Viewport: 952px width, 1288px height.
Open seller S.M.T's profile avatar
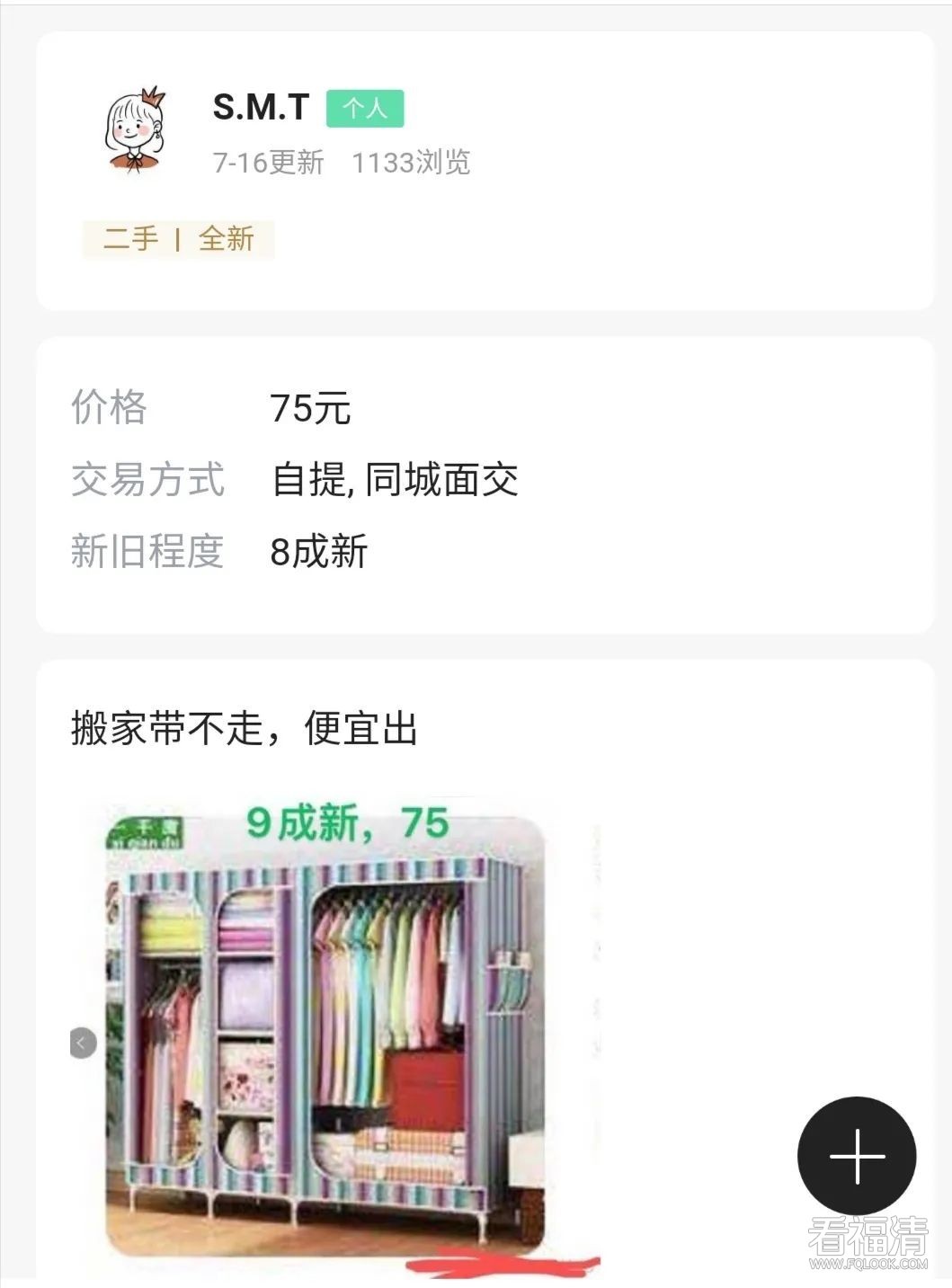[x=135, y=130]
